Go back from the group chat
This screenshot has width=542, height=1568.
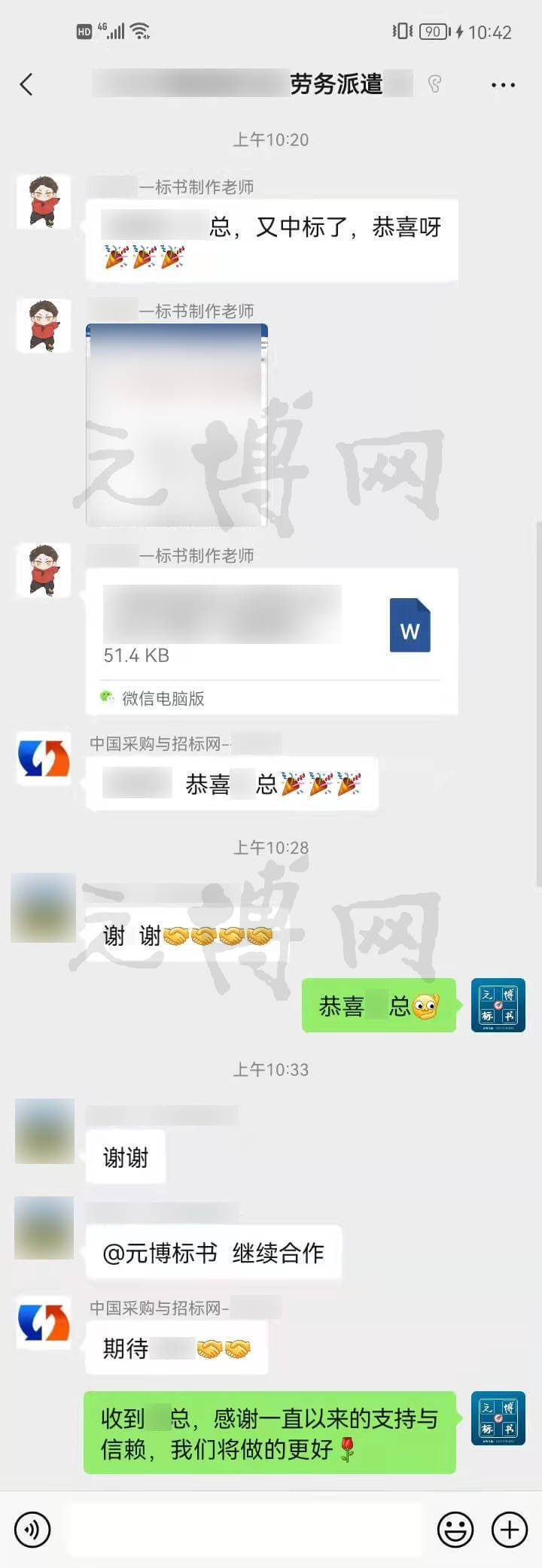click(x=27, y=84)
